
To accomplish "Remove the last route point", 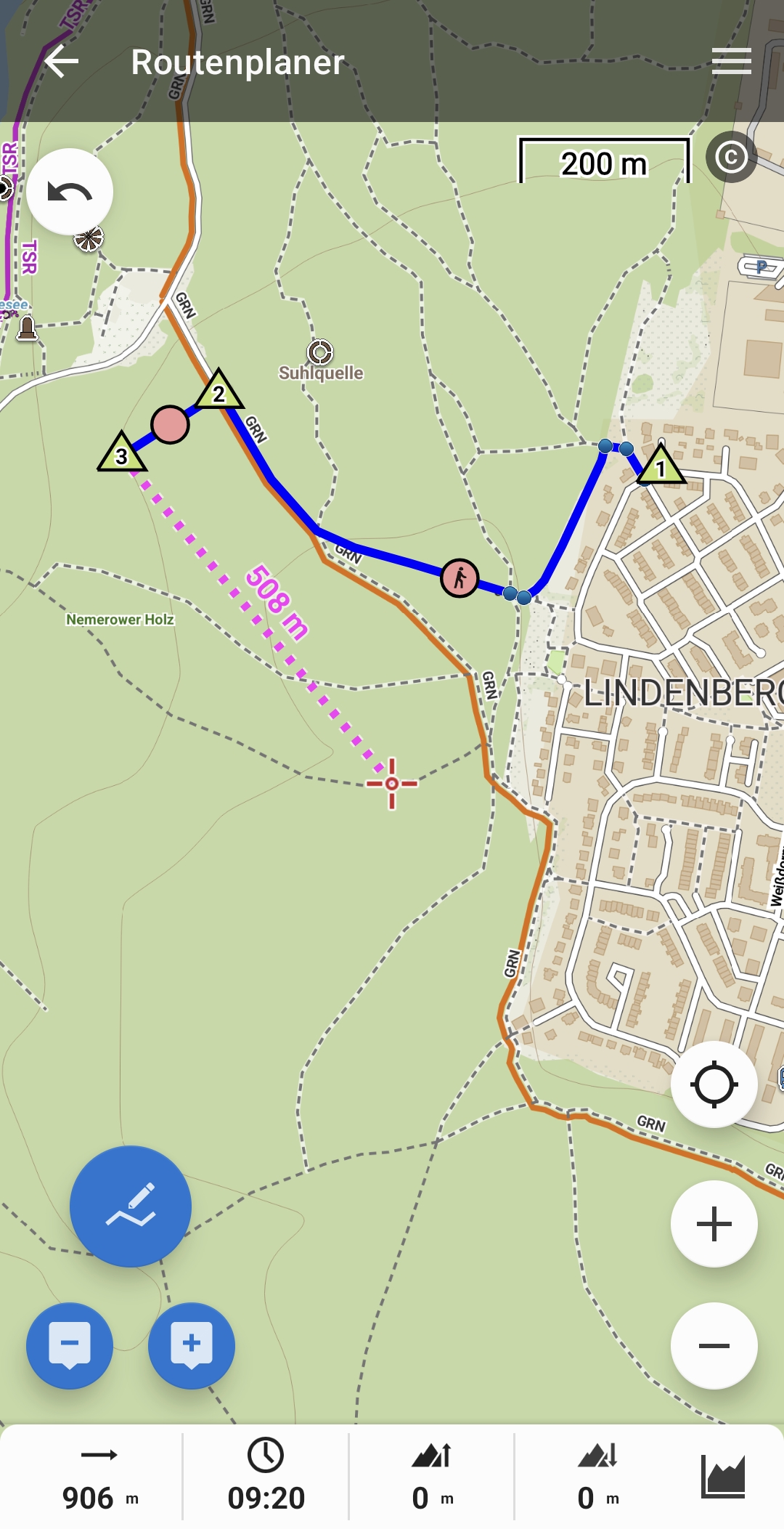I will [70, 1345].
